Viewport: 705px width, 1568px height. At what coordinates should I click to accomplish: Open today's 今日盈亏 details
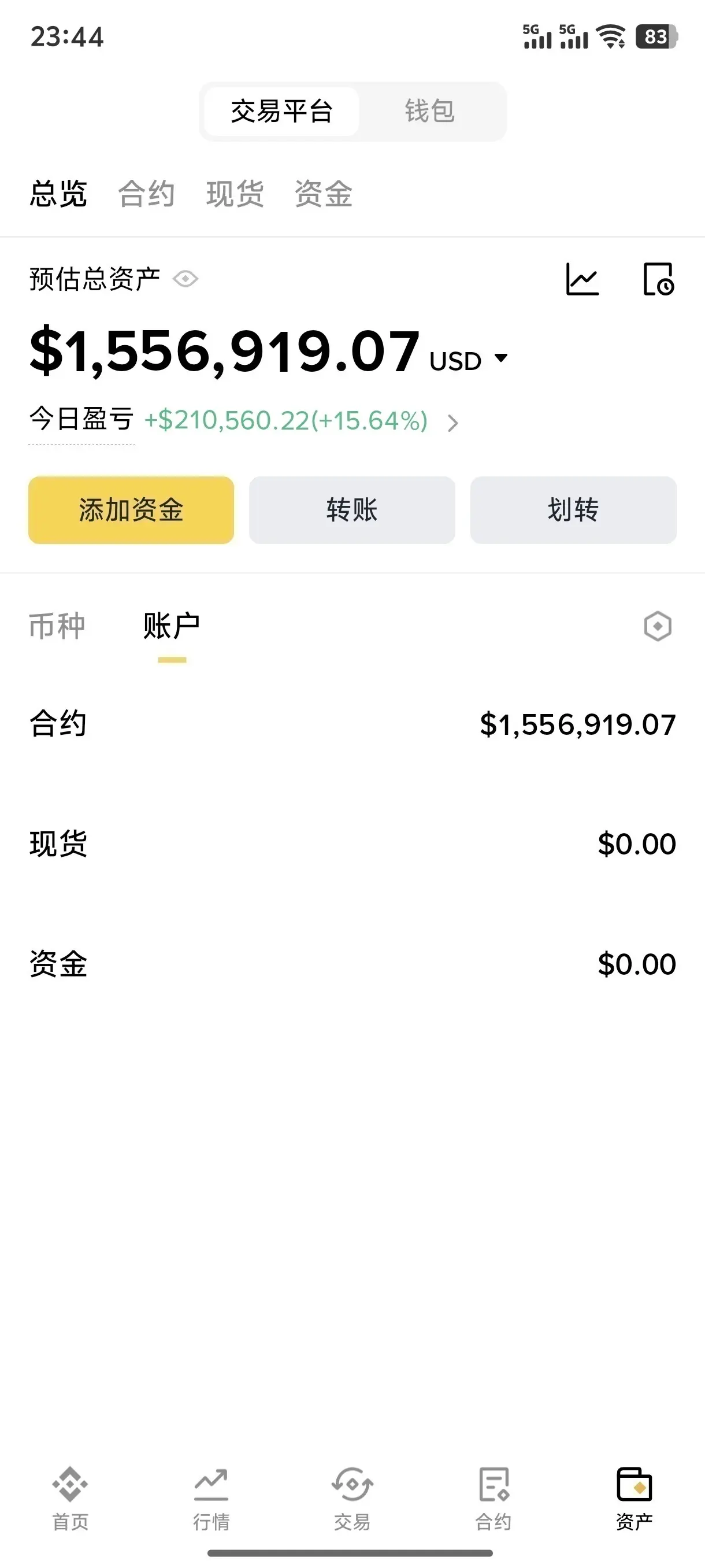(x=244, y=420)
